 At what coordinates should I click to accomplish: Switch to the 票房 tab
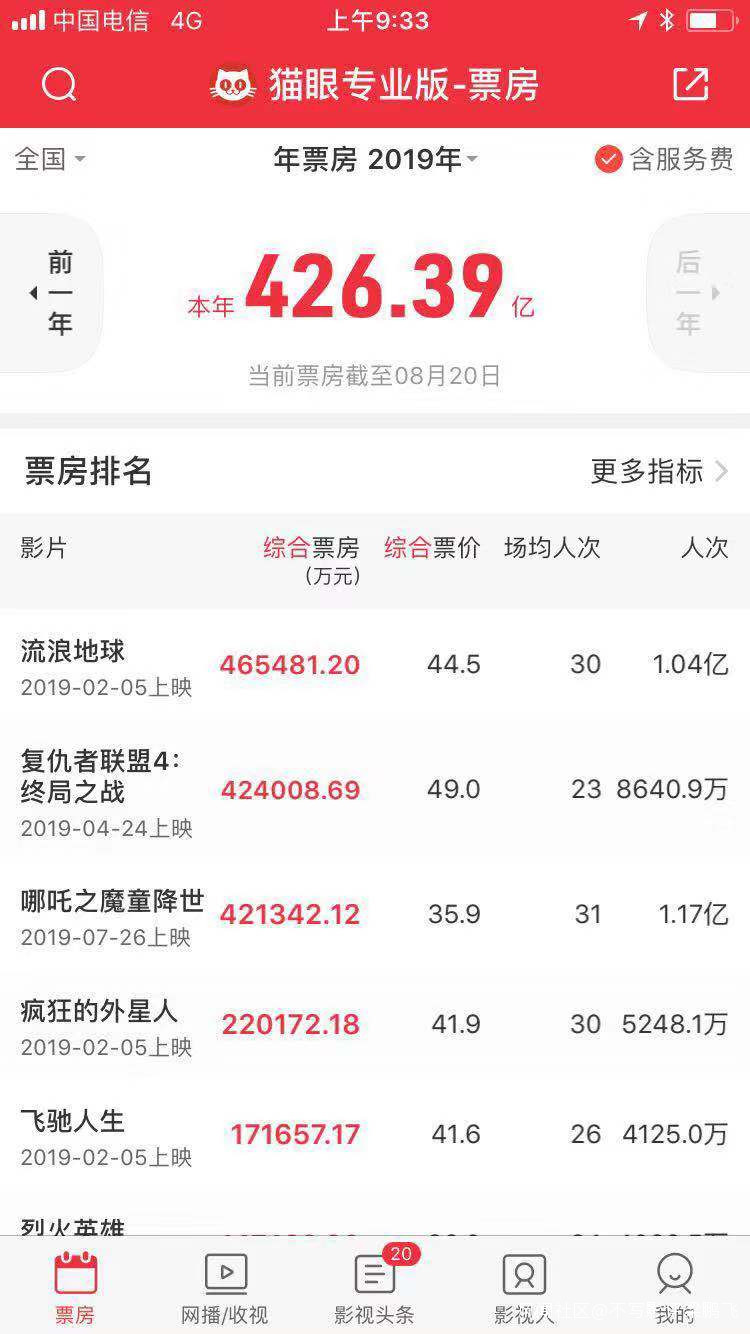(75, 1290)
